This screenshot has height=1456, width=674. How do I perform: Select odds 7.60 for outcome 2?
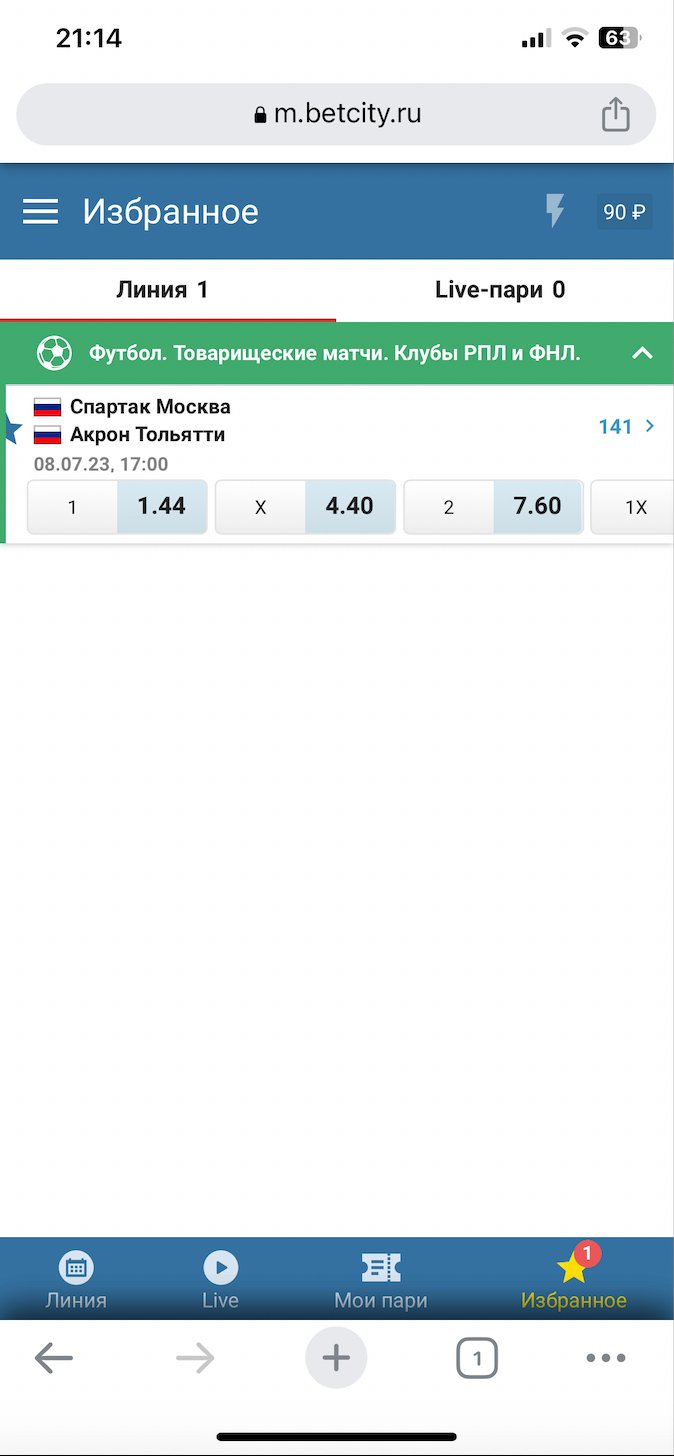(537, 506)
